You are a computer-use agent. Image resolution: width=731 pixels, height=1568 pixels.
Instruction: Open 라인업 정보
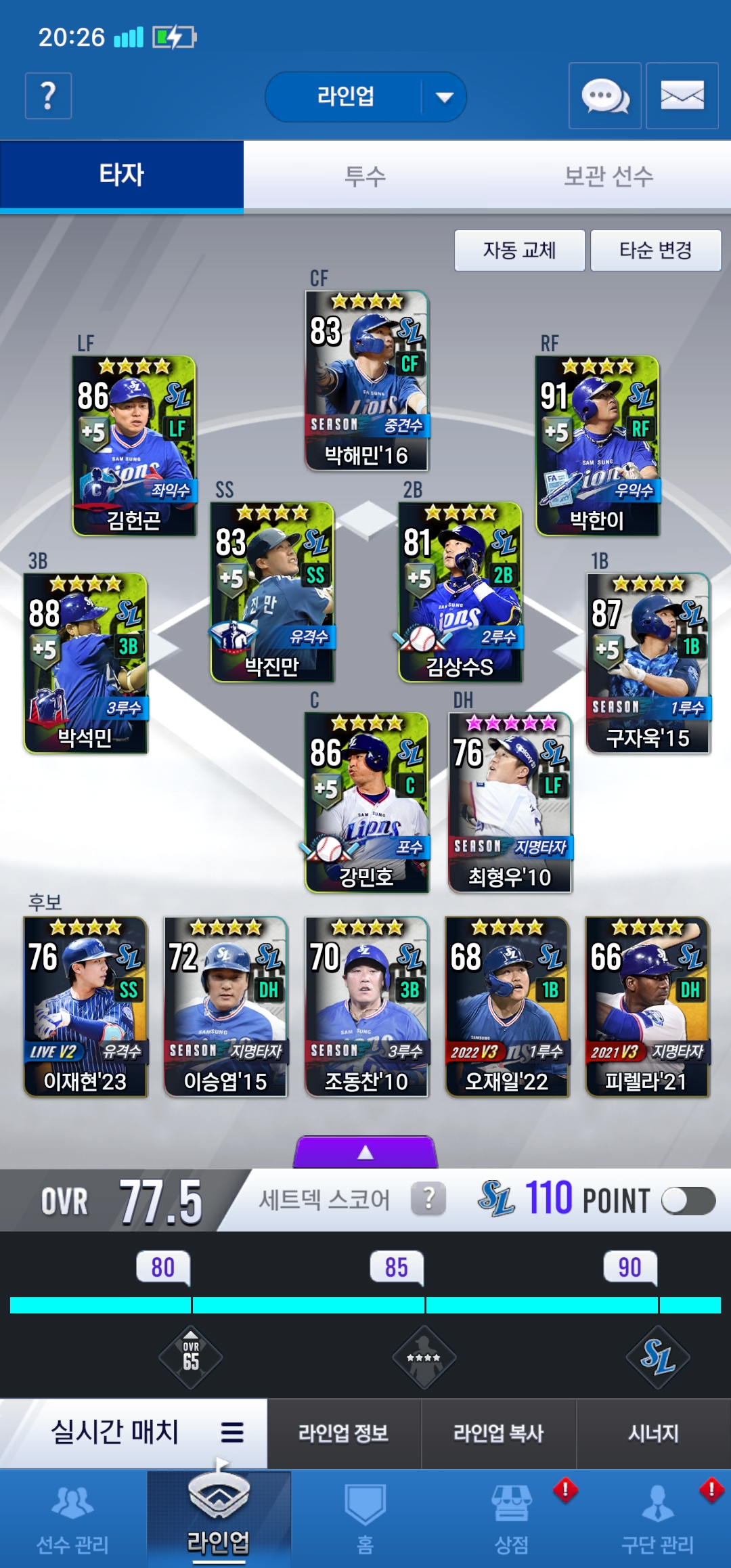(344, 1433)
